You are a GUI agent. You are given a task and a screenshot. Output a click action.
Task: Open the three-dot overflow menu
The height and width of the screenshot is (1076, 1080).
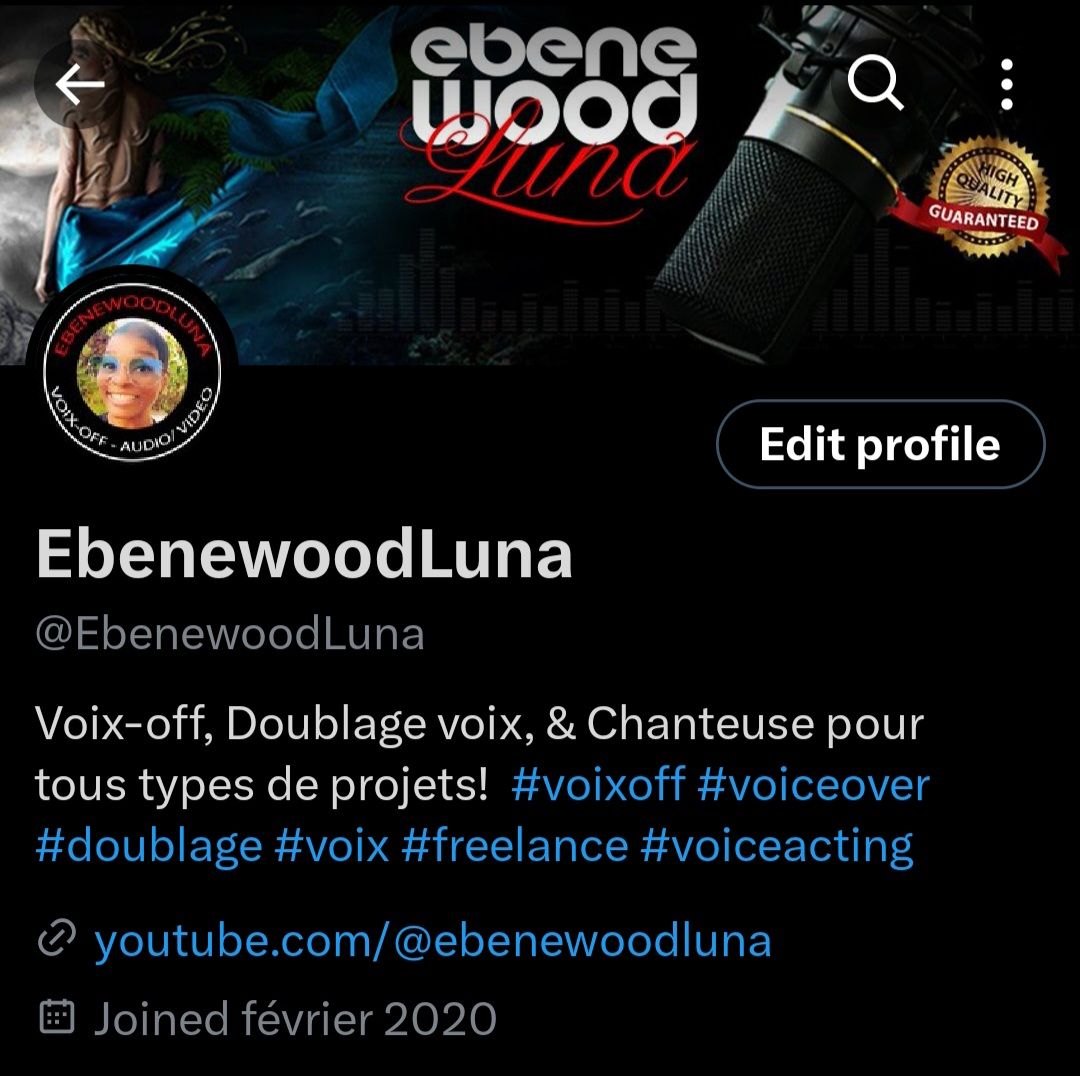click(x=1006, y=86)
